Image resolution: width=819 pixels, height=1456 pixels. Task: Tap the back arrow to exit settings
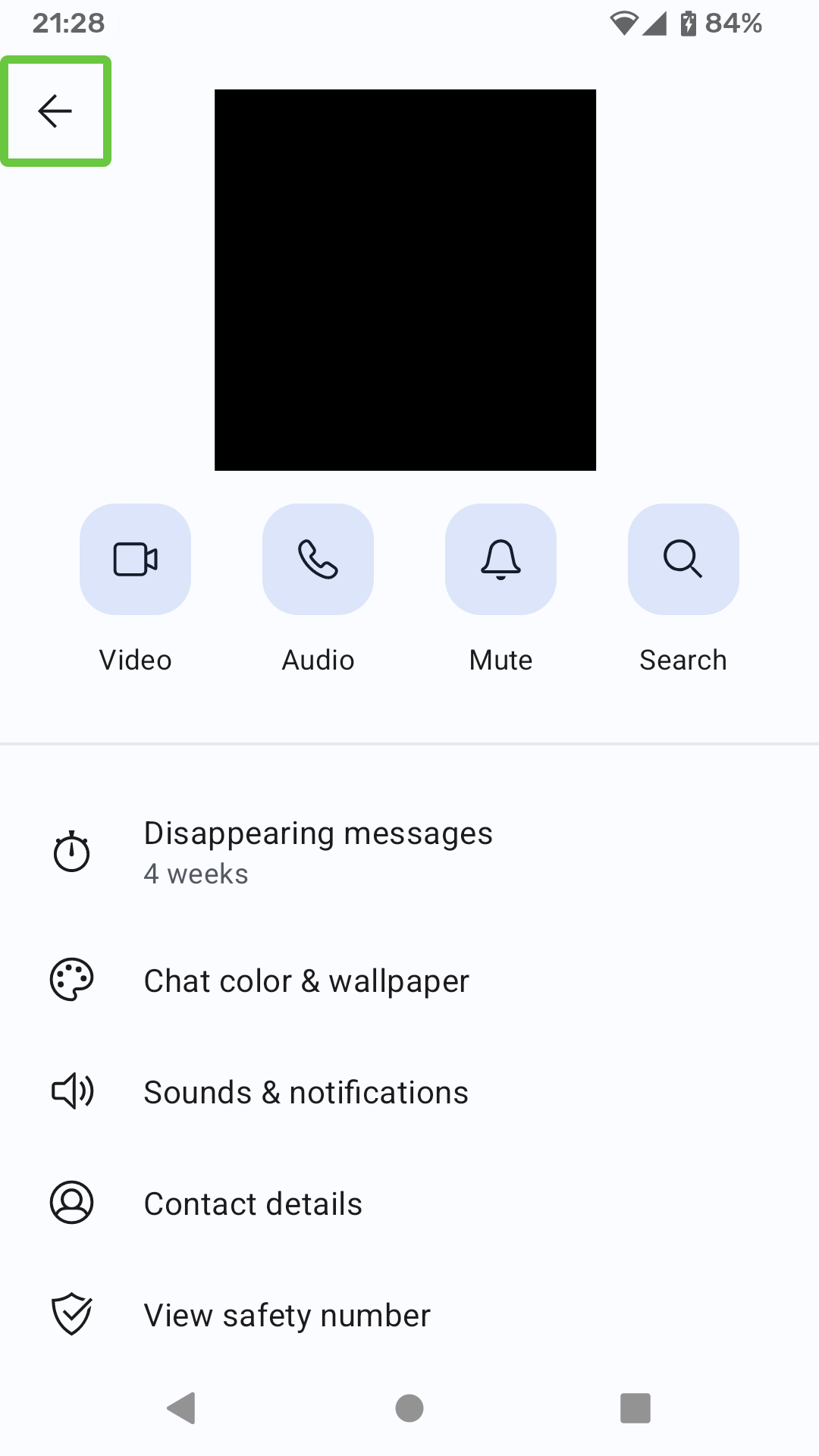click(55, 111)
